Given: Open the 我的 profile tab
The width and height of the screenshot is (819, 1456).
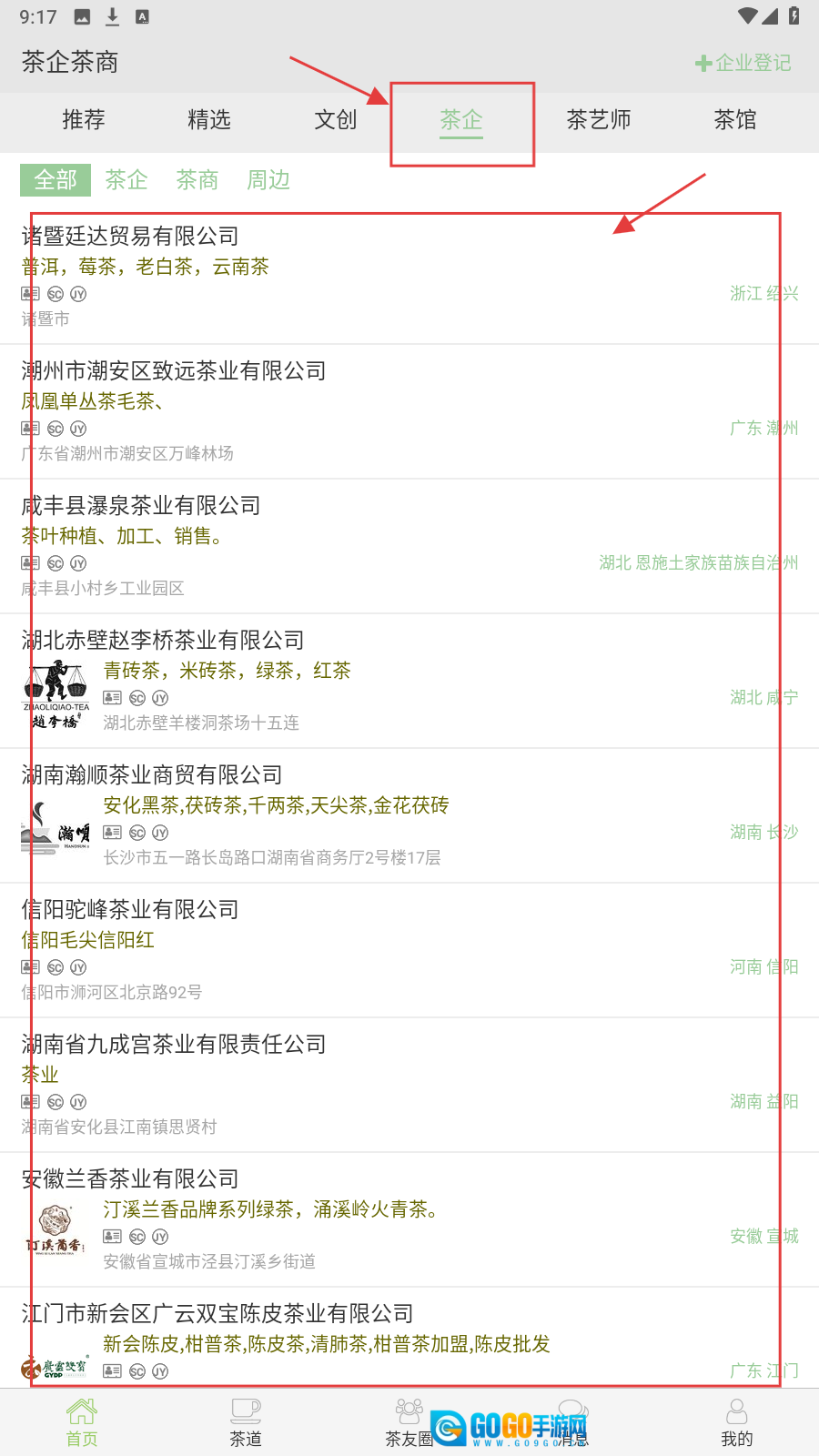Looking at the screenshot, I should tap(737, 1422).
